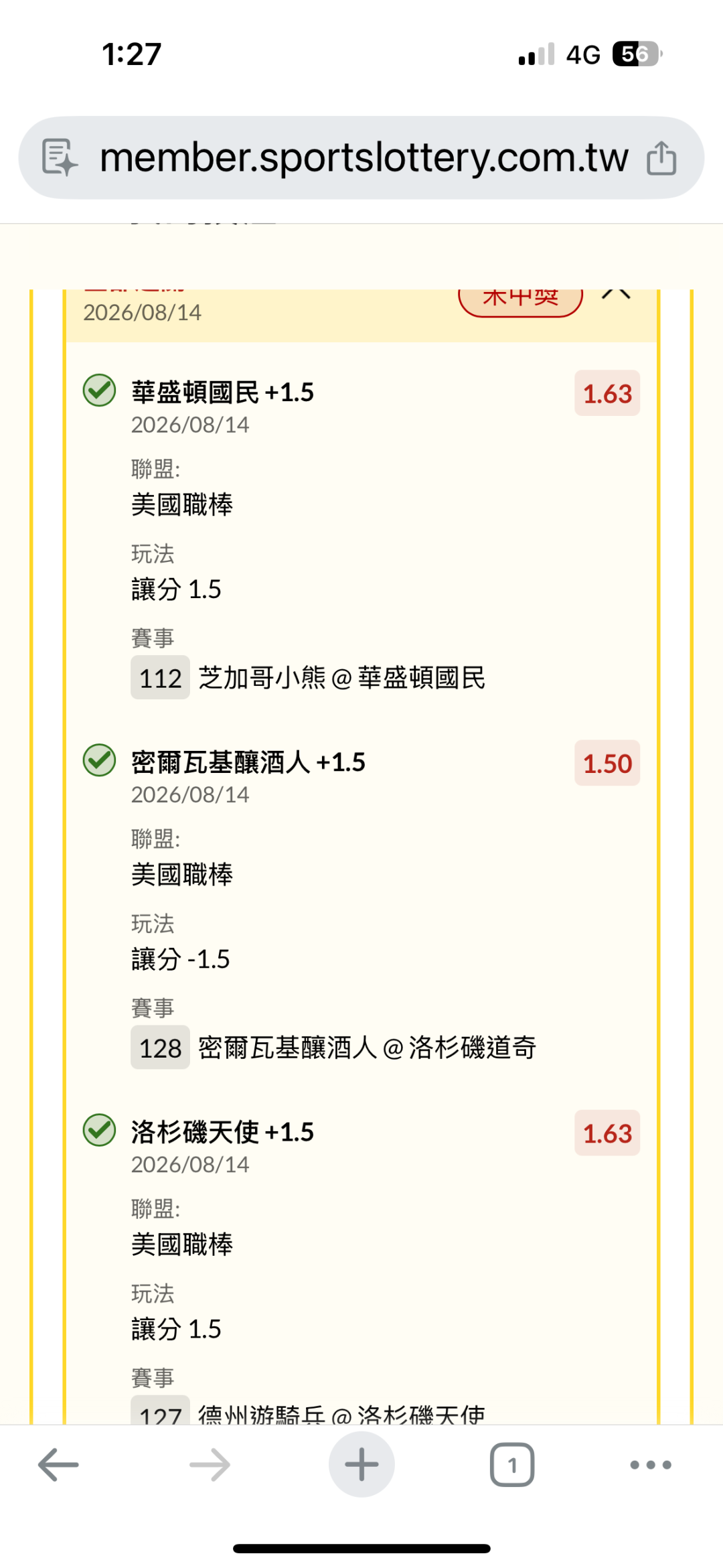Tap the address bar showing member.sportslottery.com.tw
This screenshot has height=1568, width=723.
point(361,157)
